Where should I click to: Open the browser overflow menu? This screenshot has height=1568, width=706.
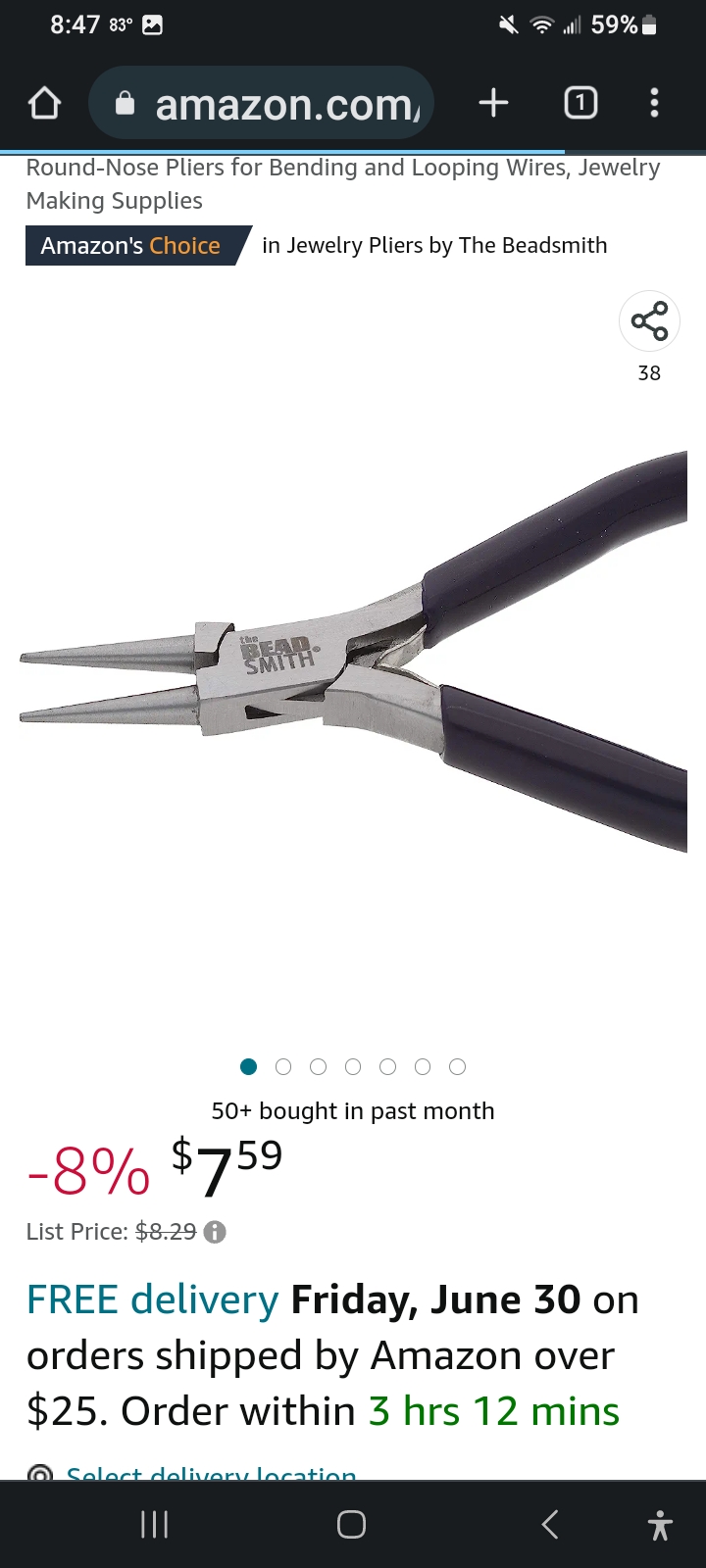(654, 102)
